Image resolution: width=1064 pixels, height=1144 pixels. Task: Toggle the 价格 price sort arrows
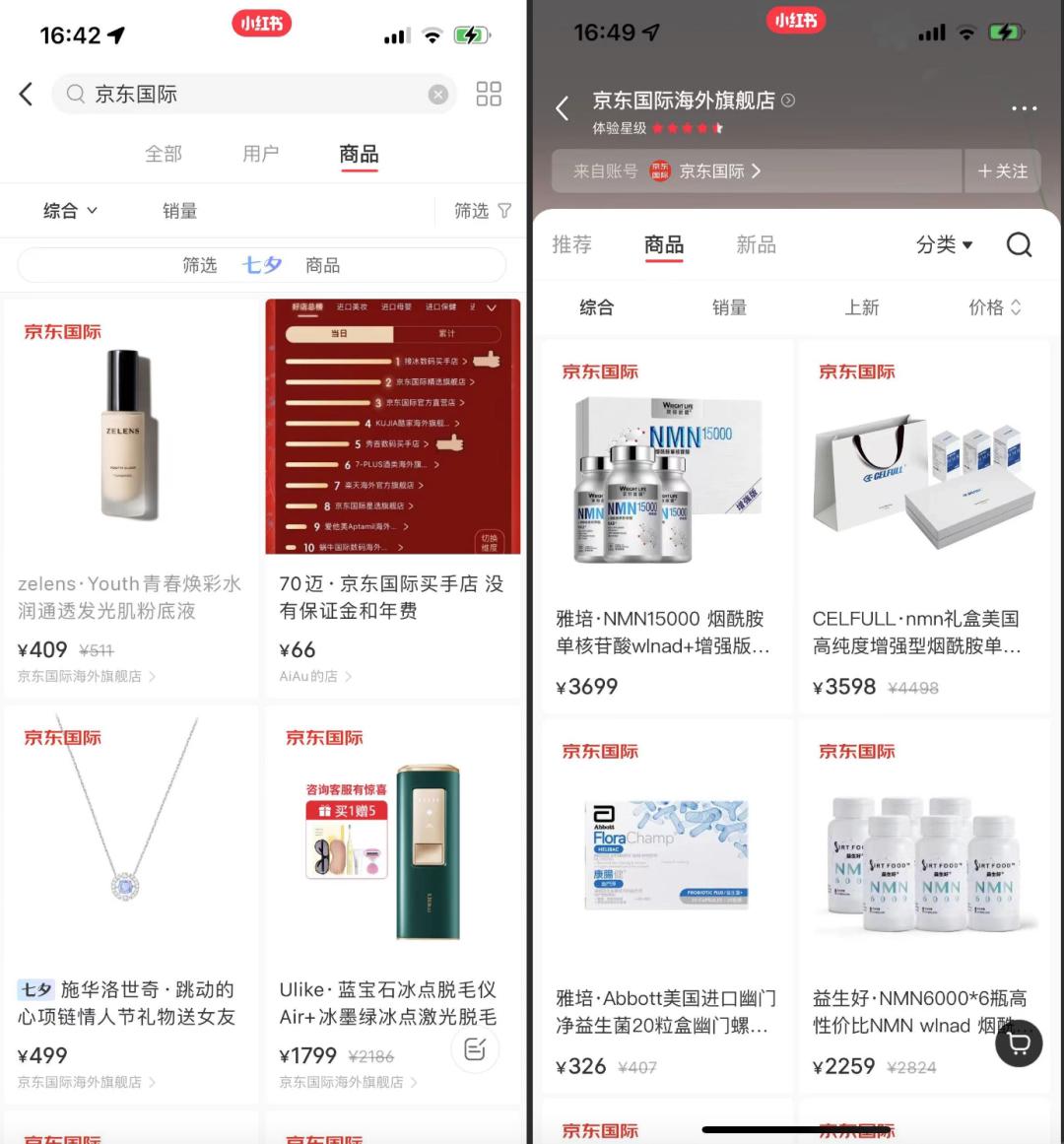coord(993,307)
